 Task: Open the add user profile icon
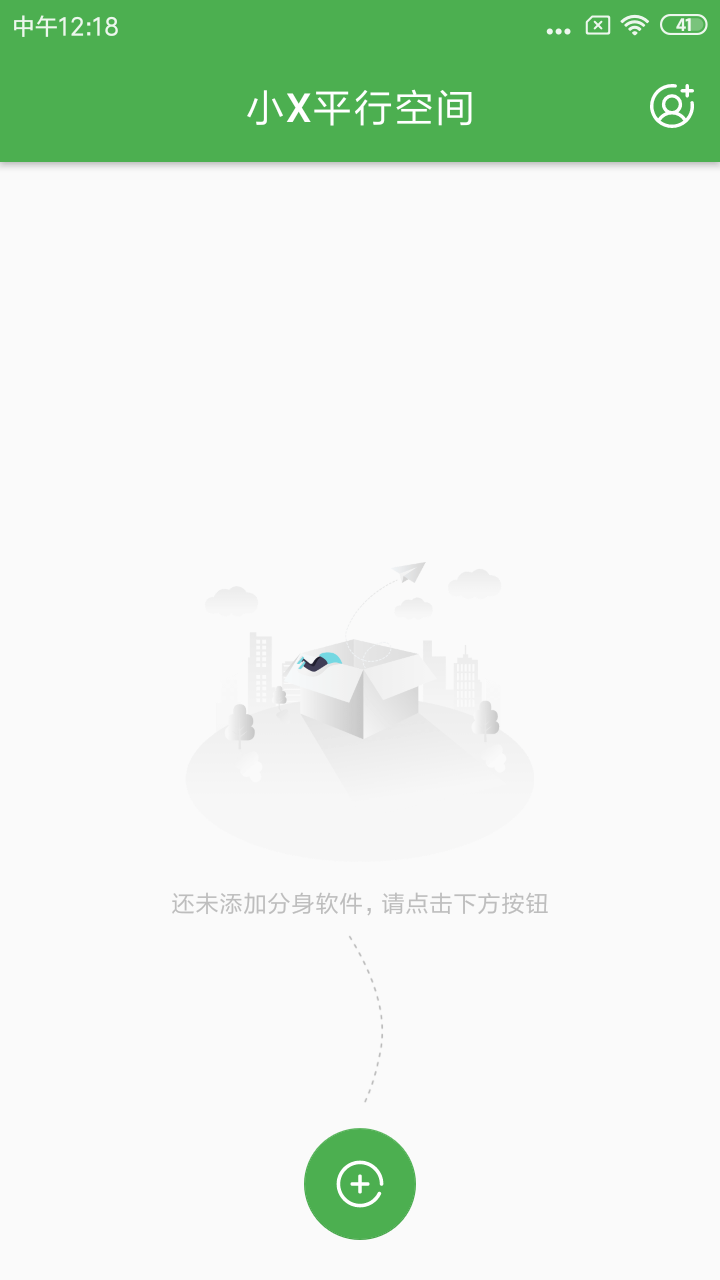tap(672, 106)
